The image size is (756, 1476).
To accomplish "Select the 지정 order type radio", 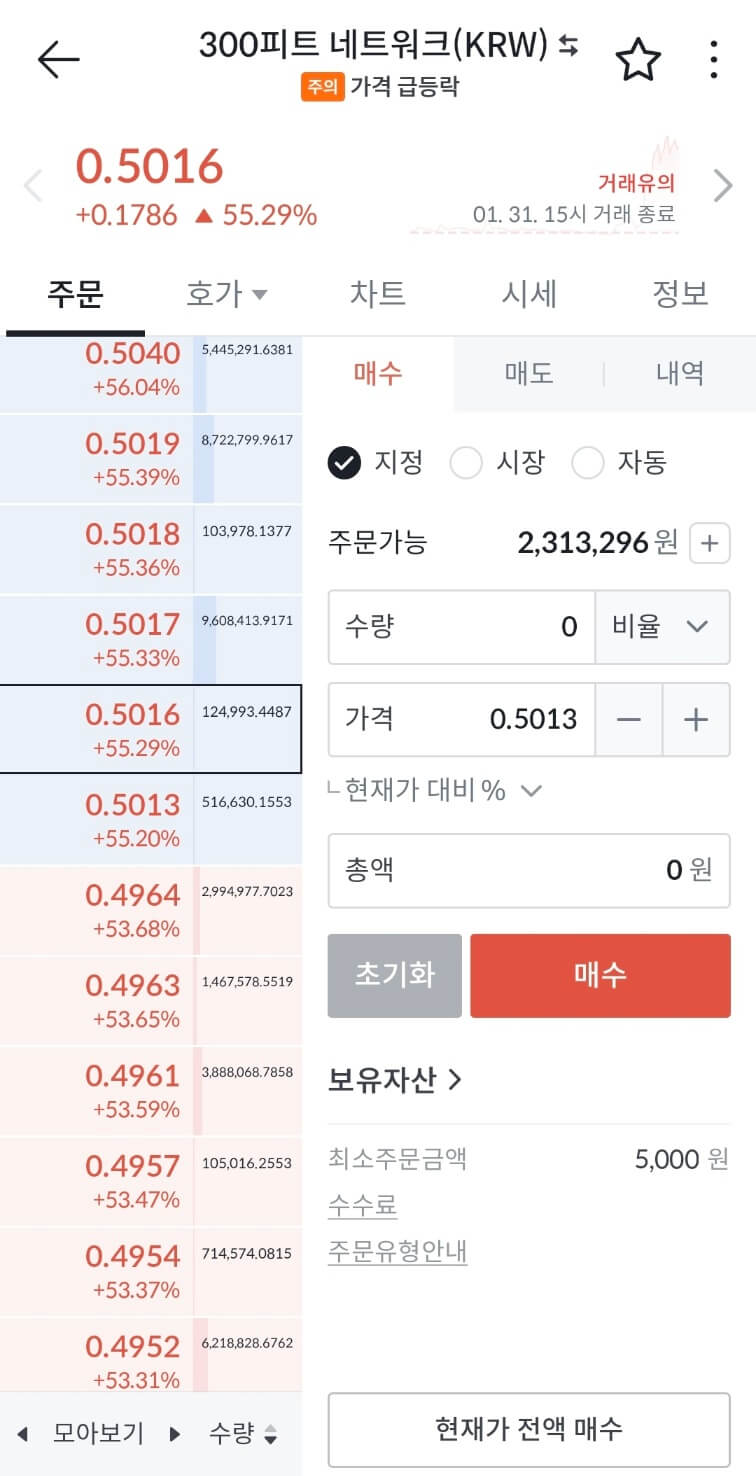I will pyautogui.click(x=345, y=462).
